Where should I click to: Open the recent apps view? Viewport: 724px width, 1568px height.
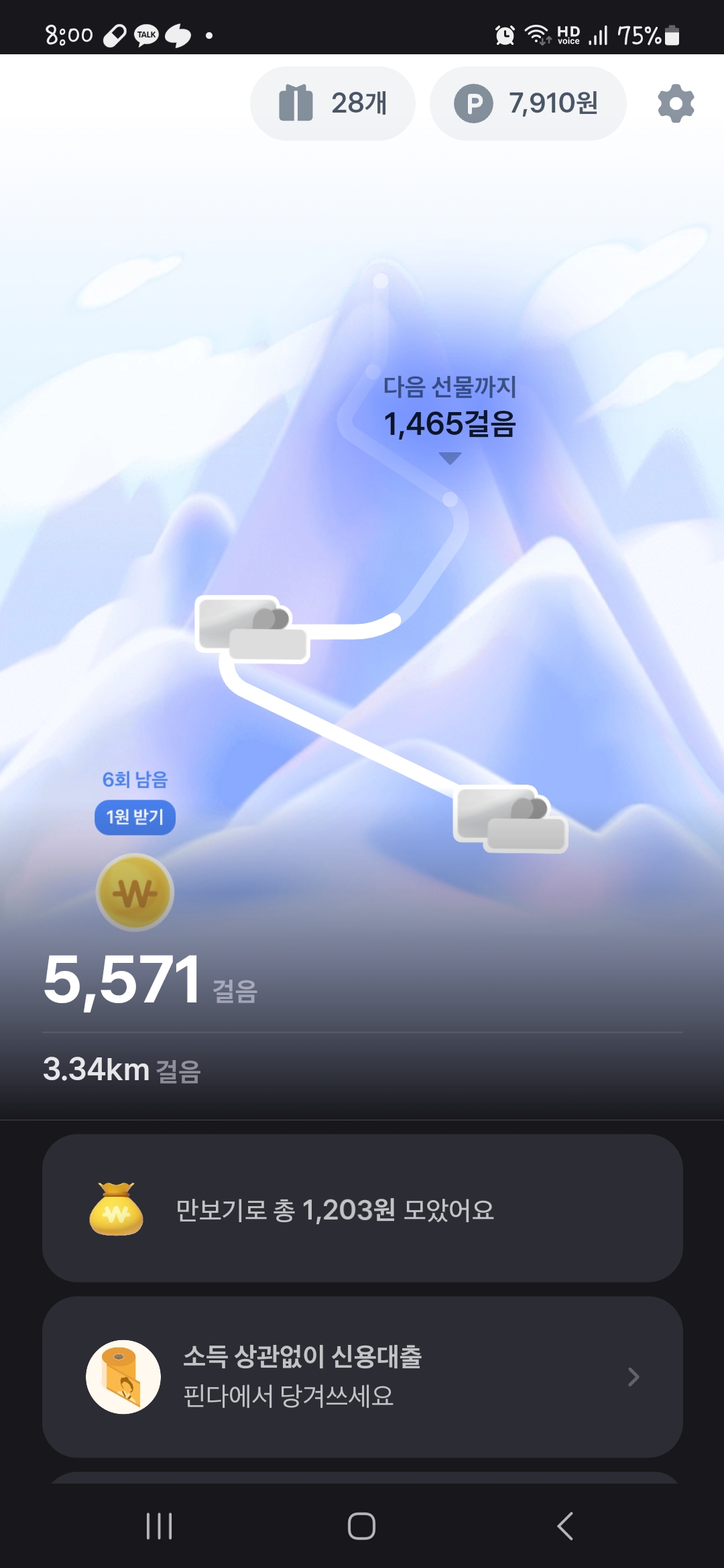point(159,1526)
